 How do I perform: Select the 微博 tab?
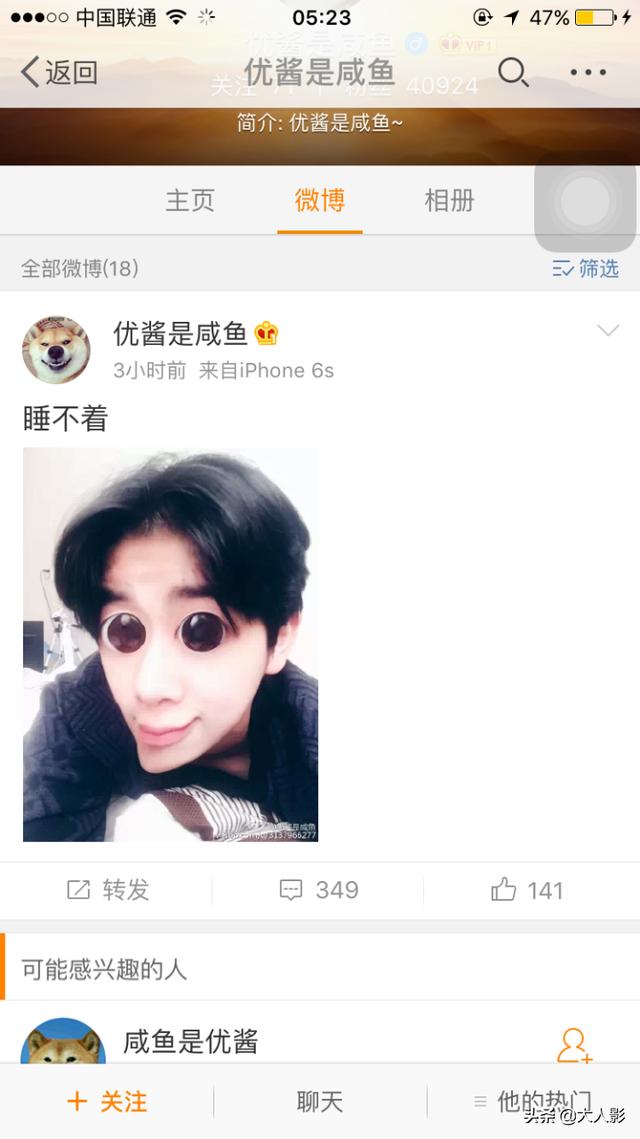coord(320,200)
